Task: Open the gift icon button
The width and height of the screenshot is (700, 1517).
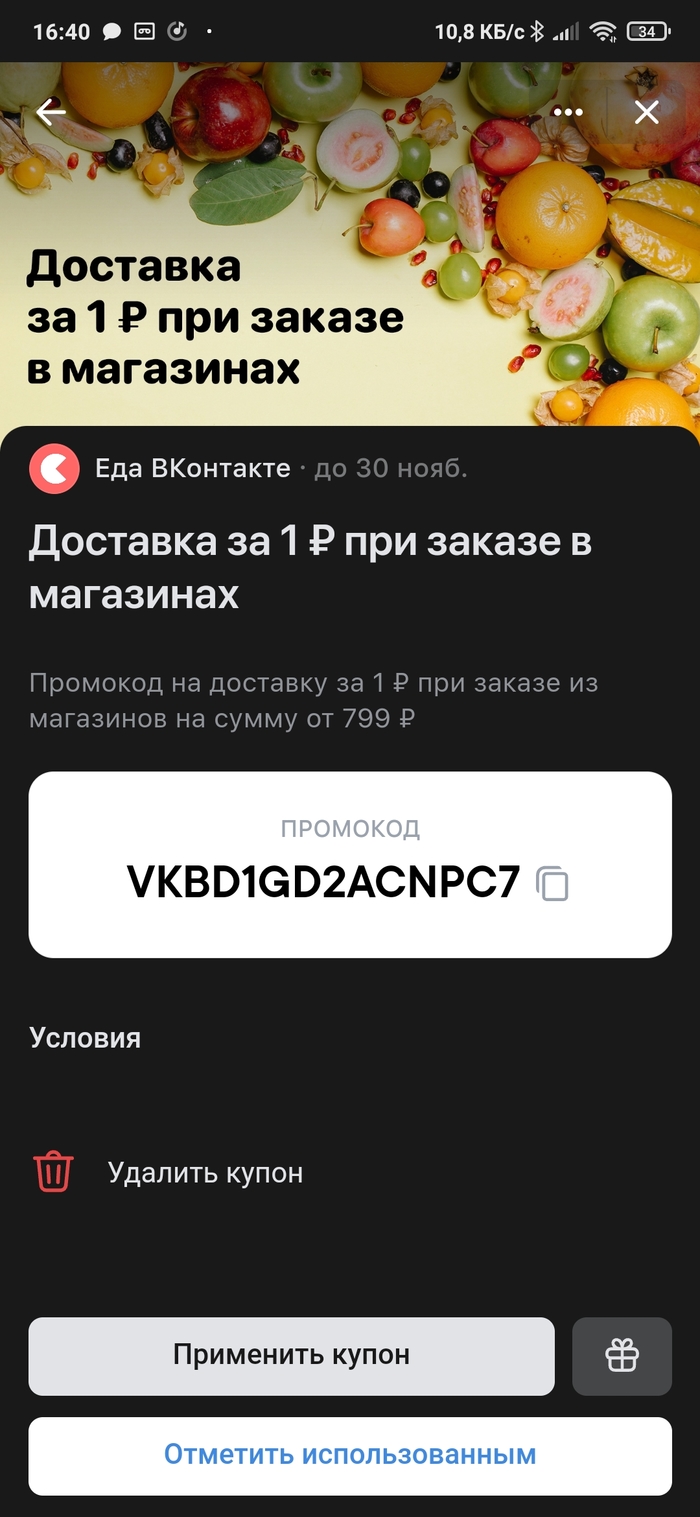Action: point(621,1356)
